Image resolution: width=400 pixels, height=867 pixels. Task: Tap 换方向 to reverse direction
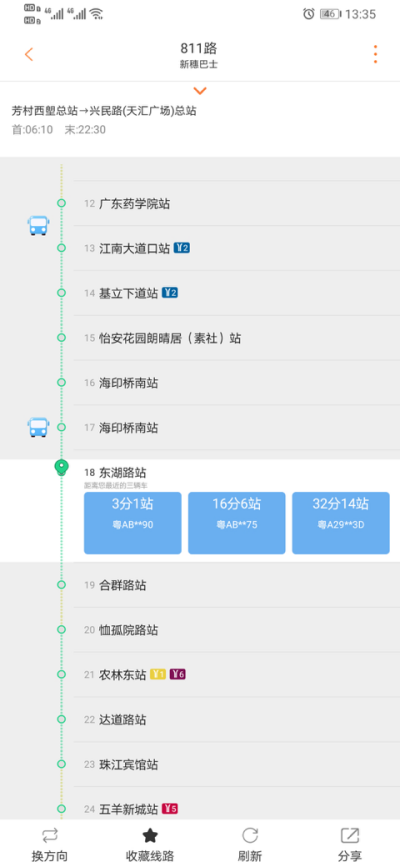pos(50,844)
